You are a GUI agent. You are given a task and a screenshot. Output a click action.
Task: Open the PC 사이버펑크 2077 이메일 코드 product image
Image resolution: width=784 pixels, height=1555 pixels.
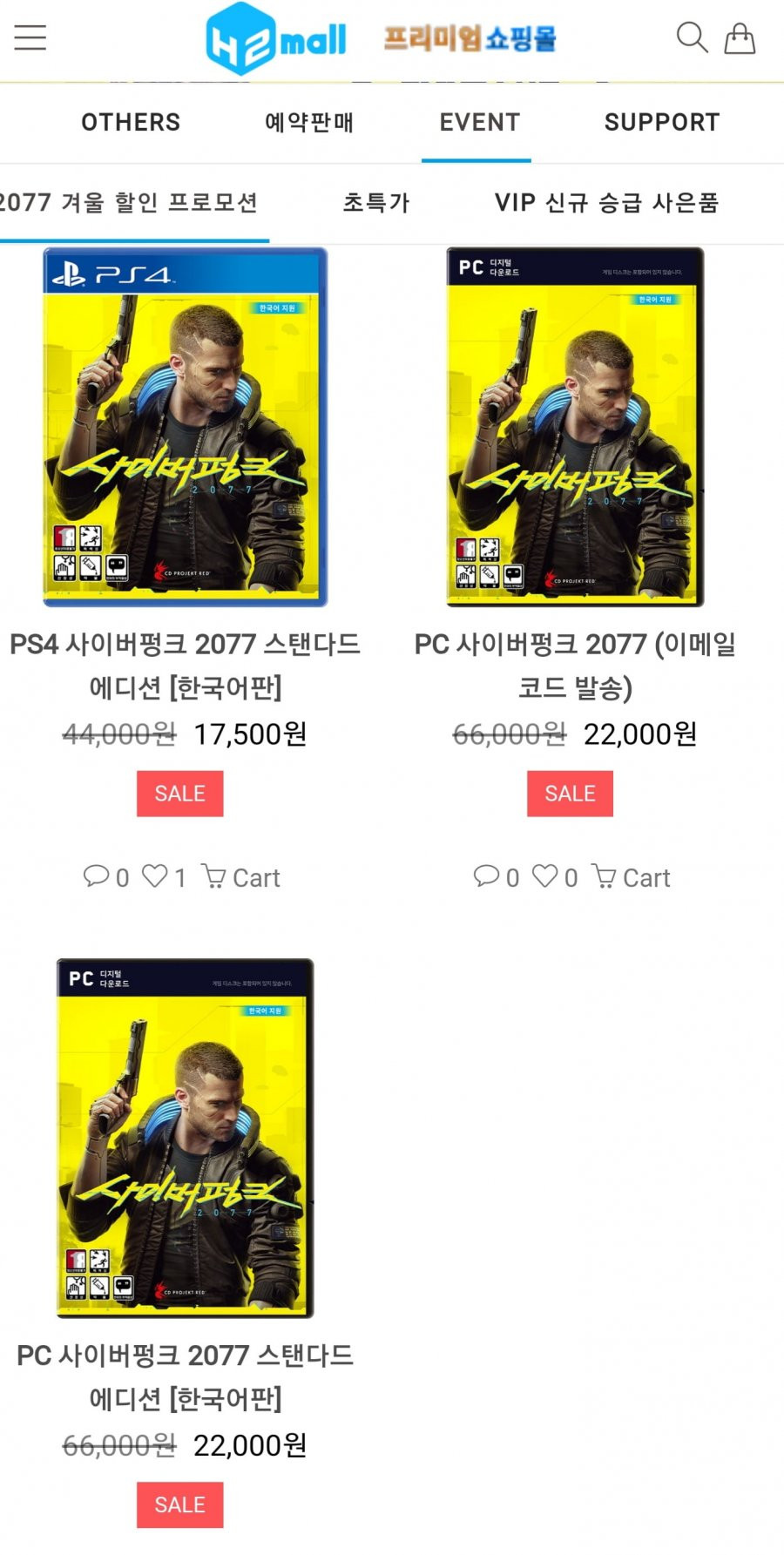click(x=575, y=427)
